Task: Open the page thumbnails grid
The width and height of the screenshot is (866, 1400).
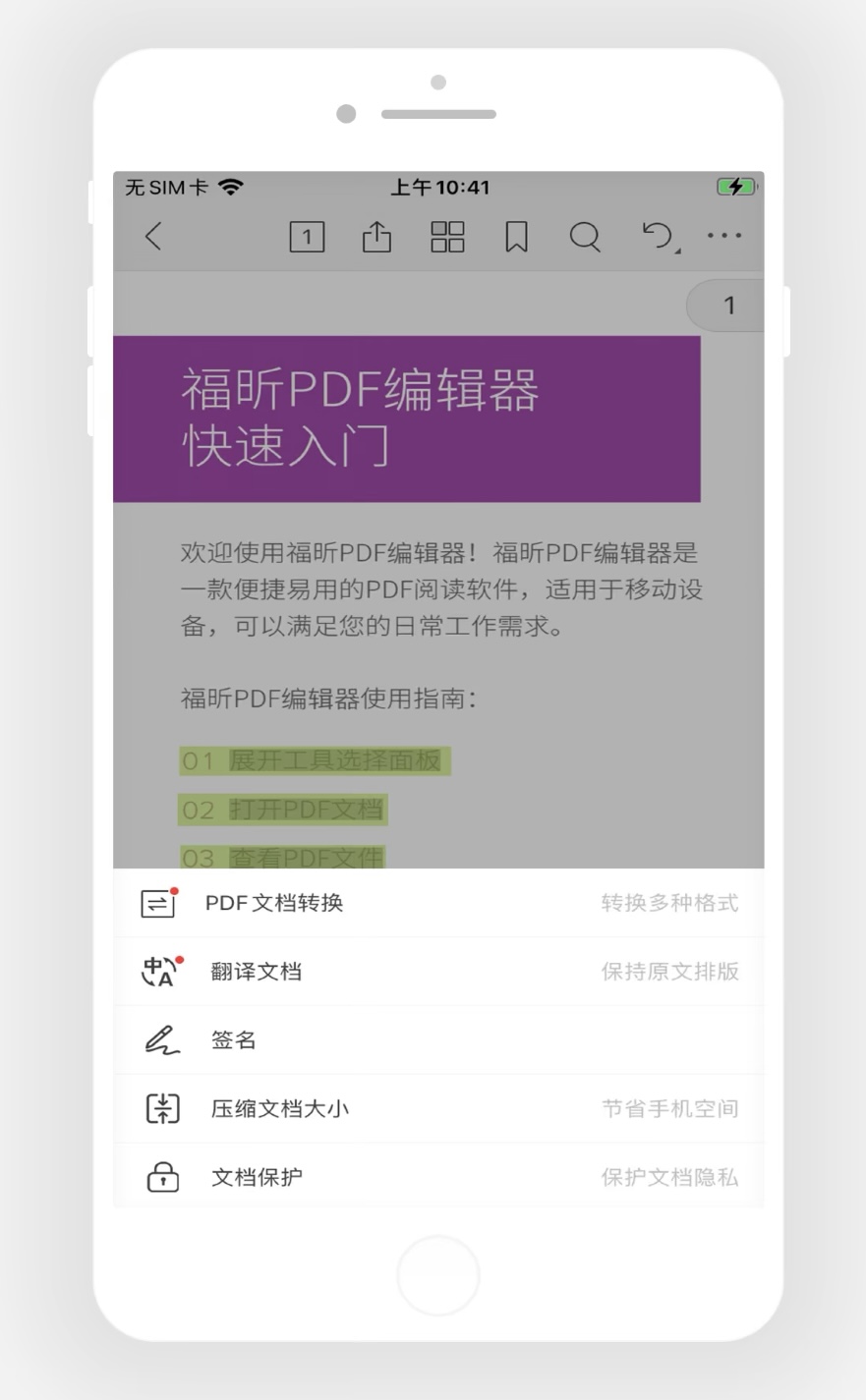Action: pos(447,237)
